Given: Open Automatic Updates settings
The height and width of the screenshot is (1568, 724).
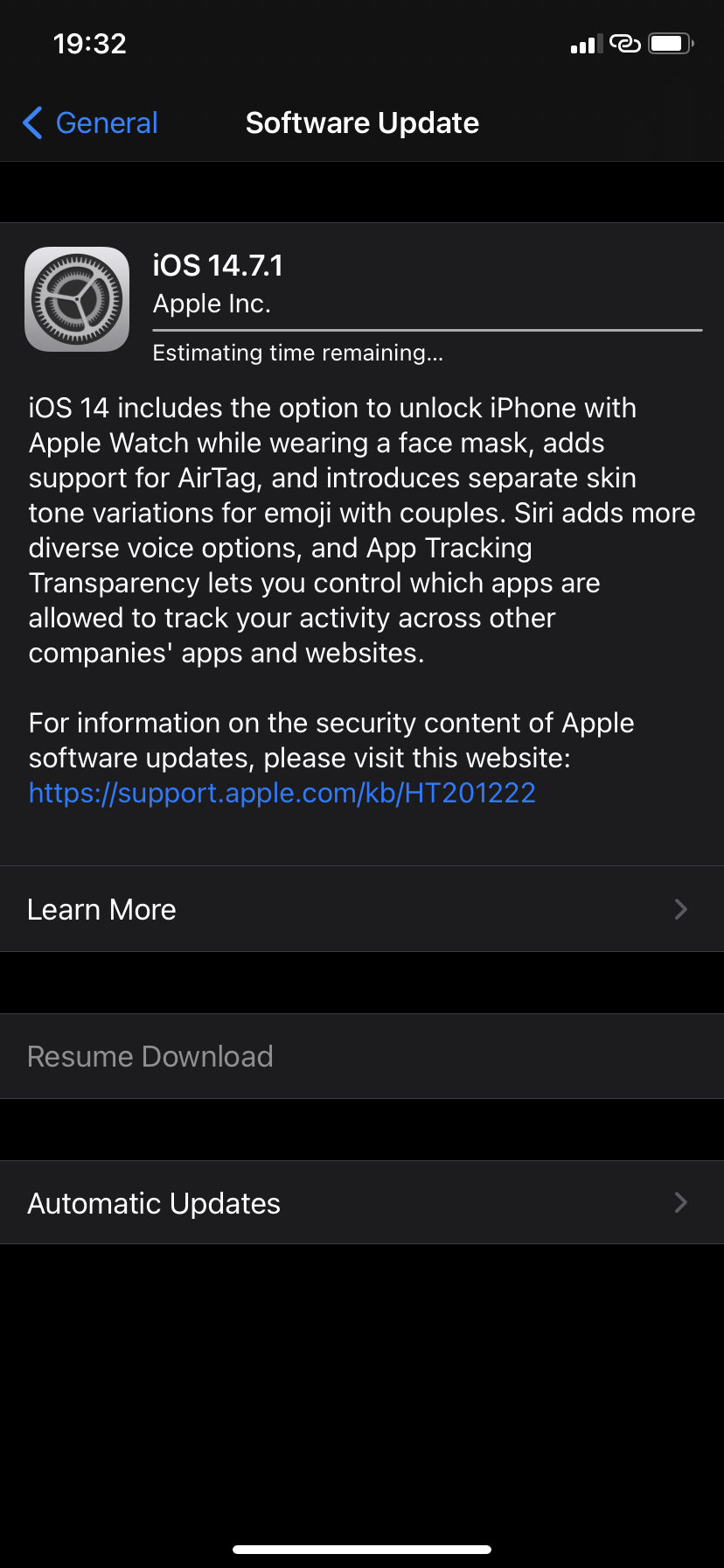Looking at the screenshot, I should [362, 1203].
